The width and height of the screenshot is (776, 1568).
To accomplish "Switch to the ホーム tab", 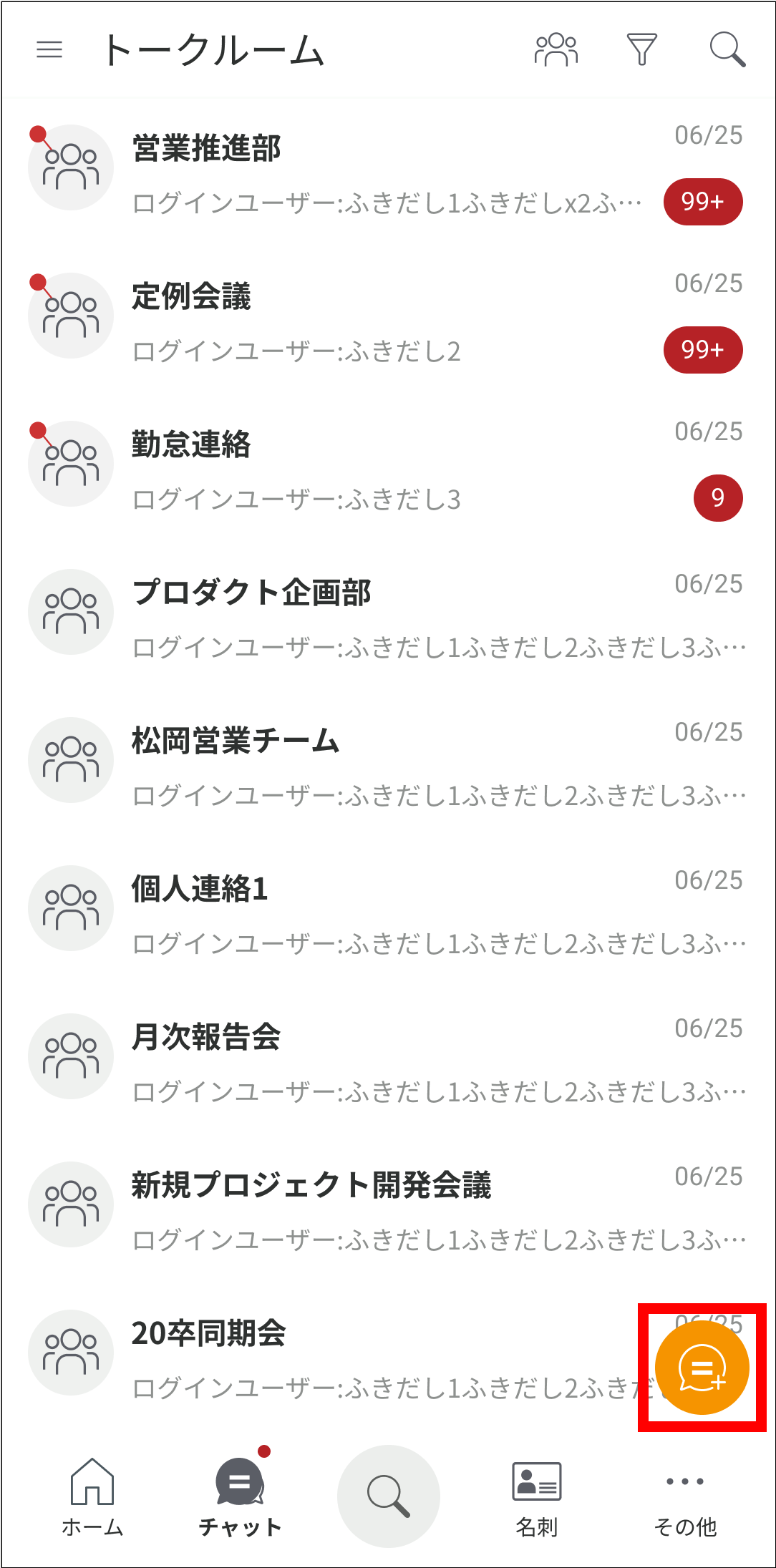I will 92,1497.
